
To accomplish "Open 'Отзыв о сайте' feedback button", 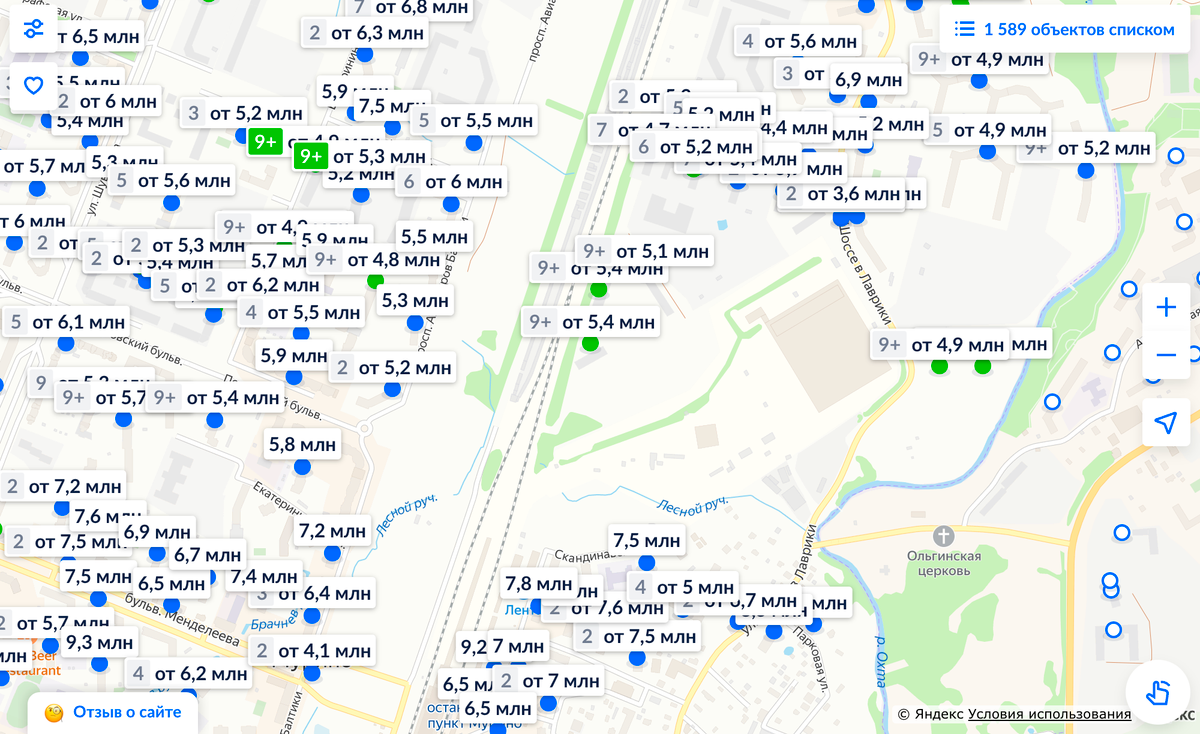I will pyautogui.click(x=112, y=712).
